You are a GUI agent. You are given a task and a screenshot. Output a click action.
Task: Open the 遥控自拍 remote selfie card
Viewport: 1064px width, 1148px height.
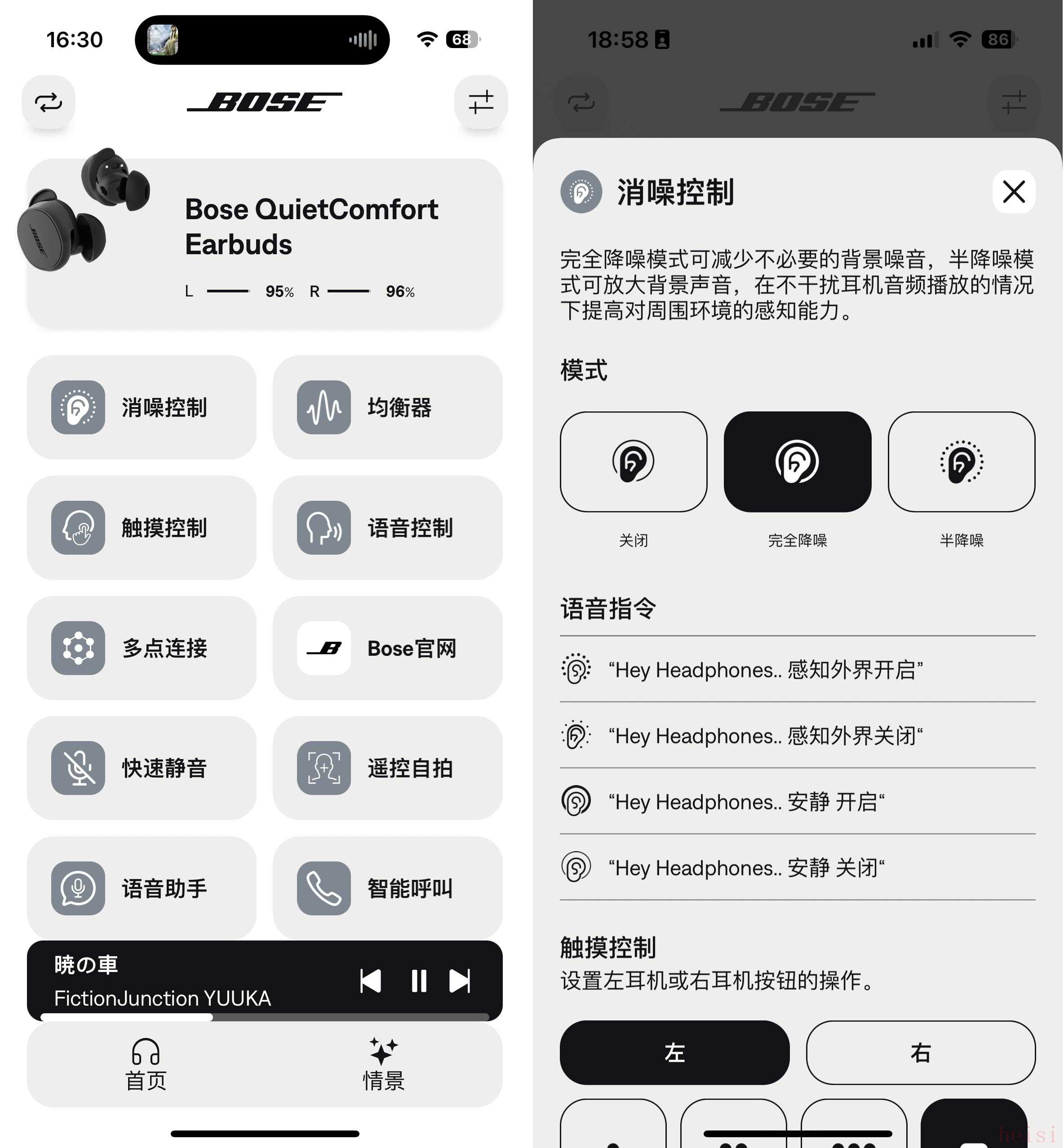[x=387, y=768]
